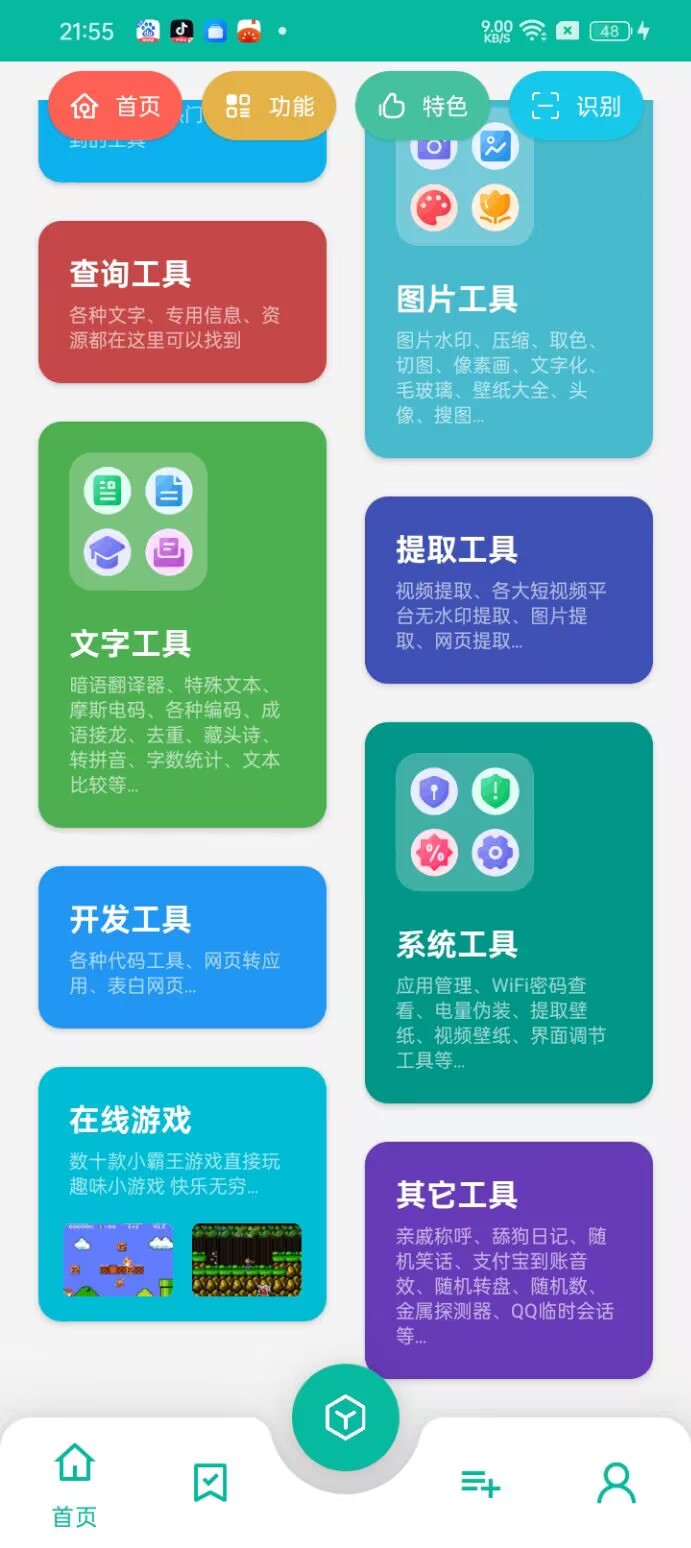Switch to the bookmark tab in bottom bar
This screenshot has width=691, height=1548.
tap(210, 1483)
